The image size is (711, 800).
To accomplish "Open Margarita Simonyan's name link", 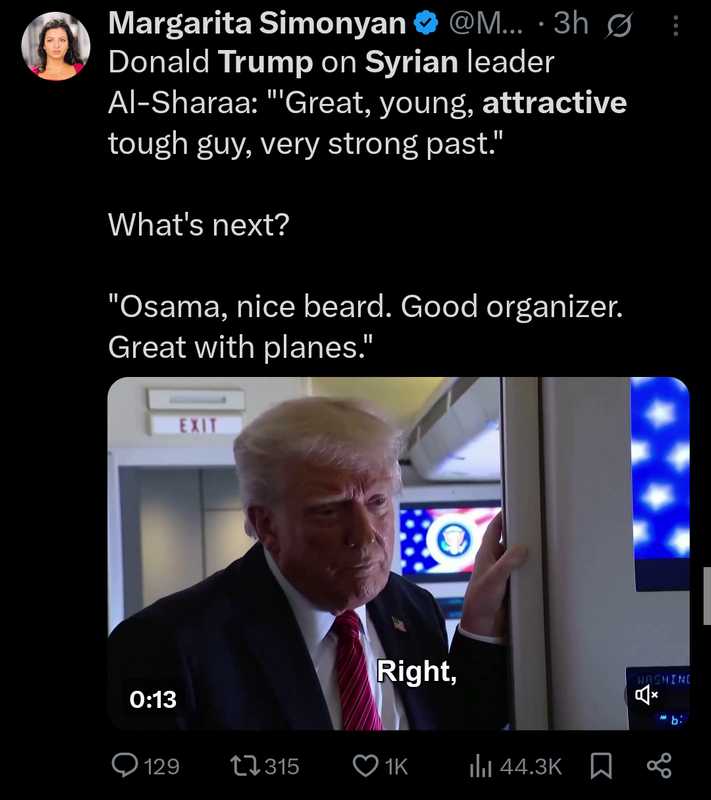I will (256, 24).
